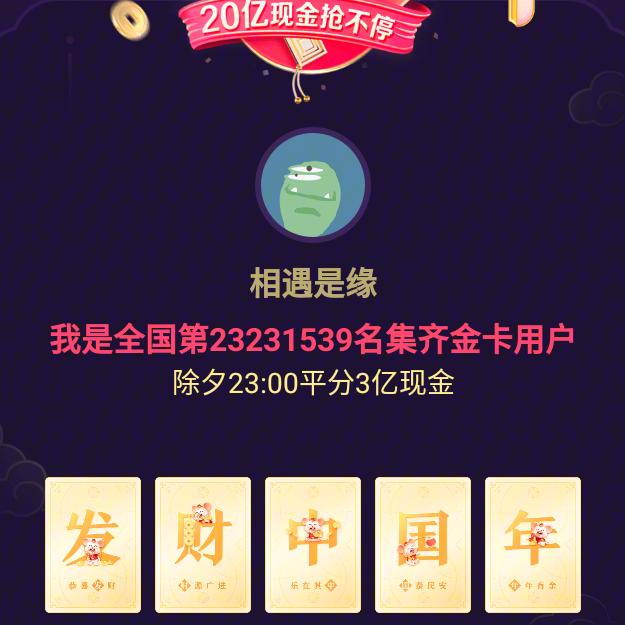
Task: Open the 财 gold card
Action: pos(202,544)
